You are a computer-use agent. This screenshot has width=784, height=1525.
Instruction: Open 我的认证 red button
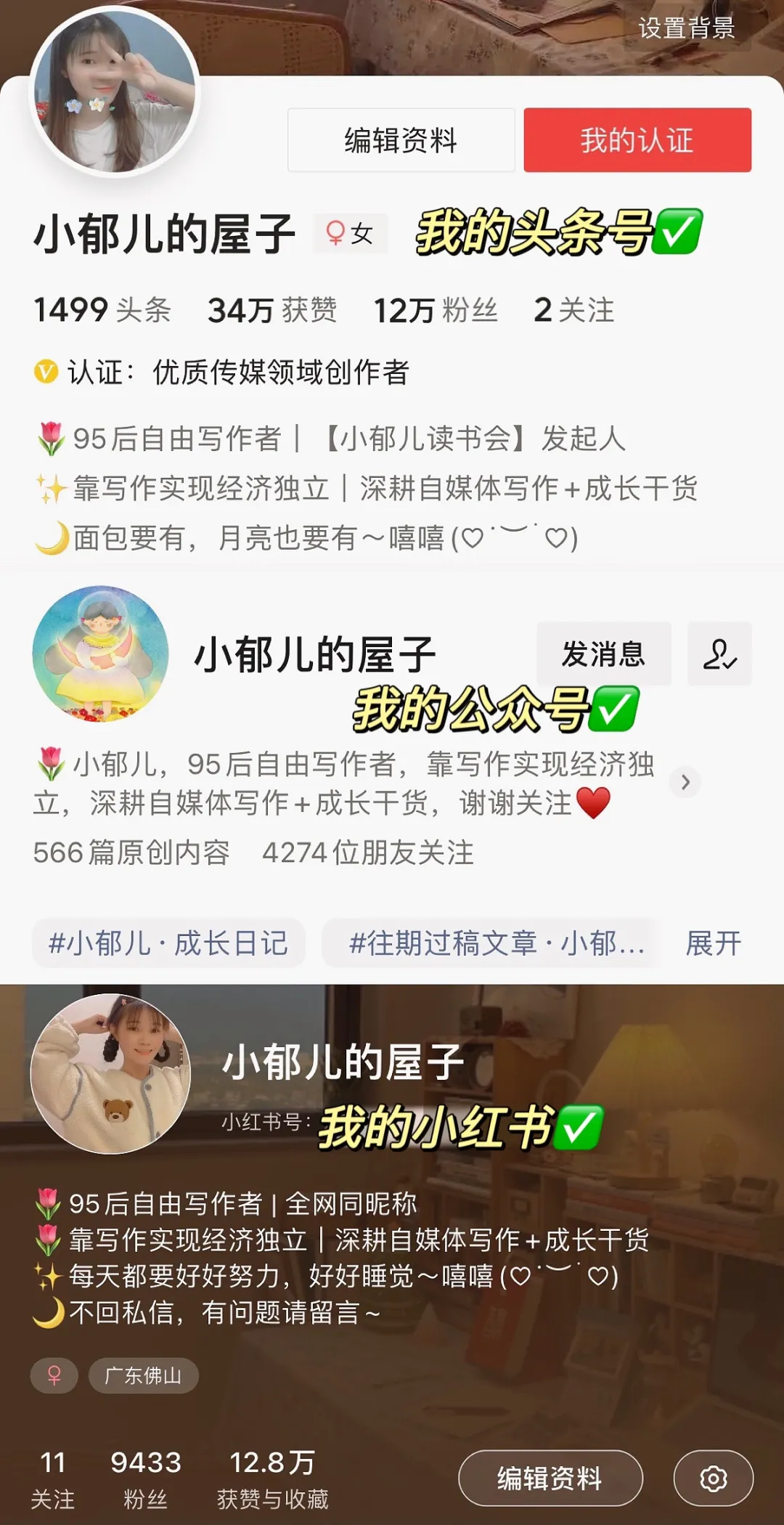[637, 141]
